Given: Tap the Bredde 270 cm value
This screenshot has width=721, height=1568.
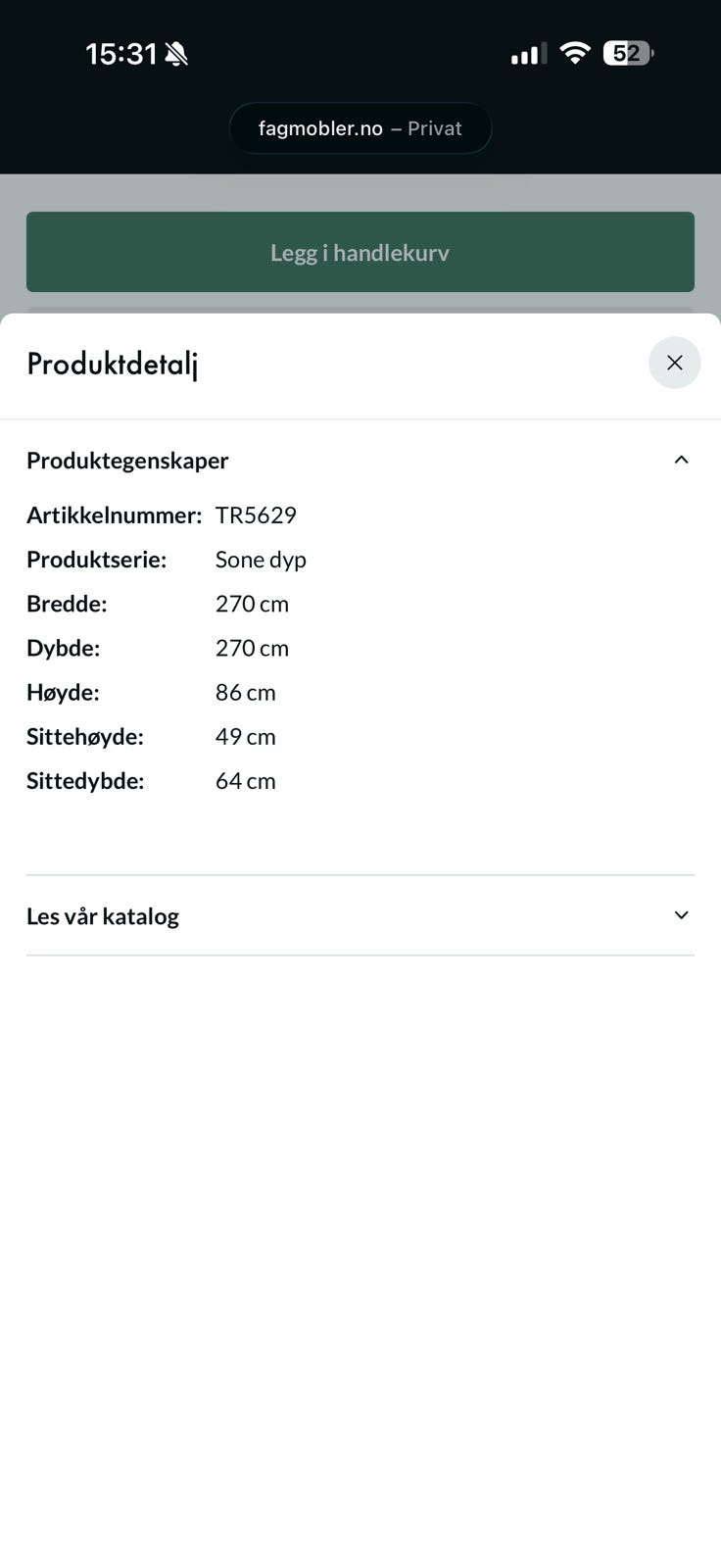Looking at the screenshot, I should click(252, 604).
